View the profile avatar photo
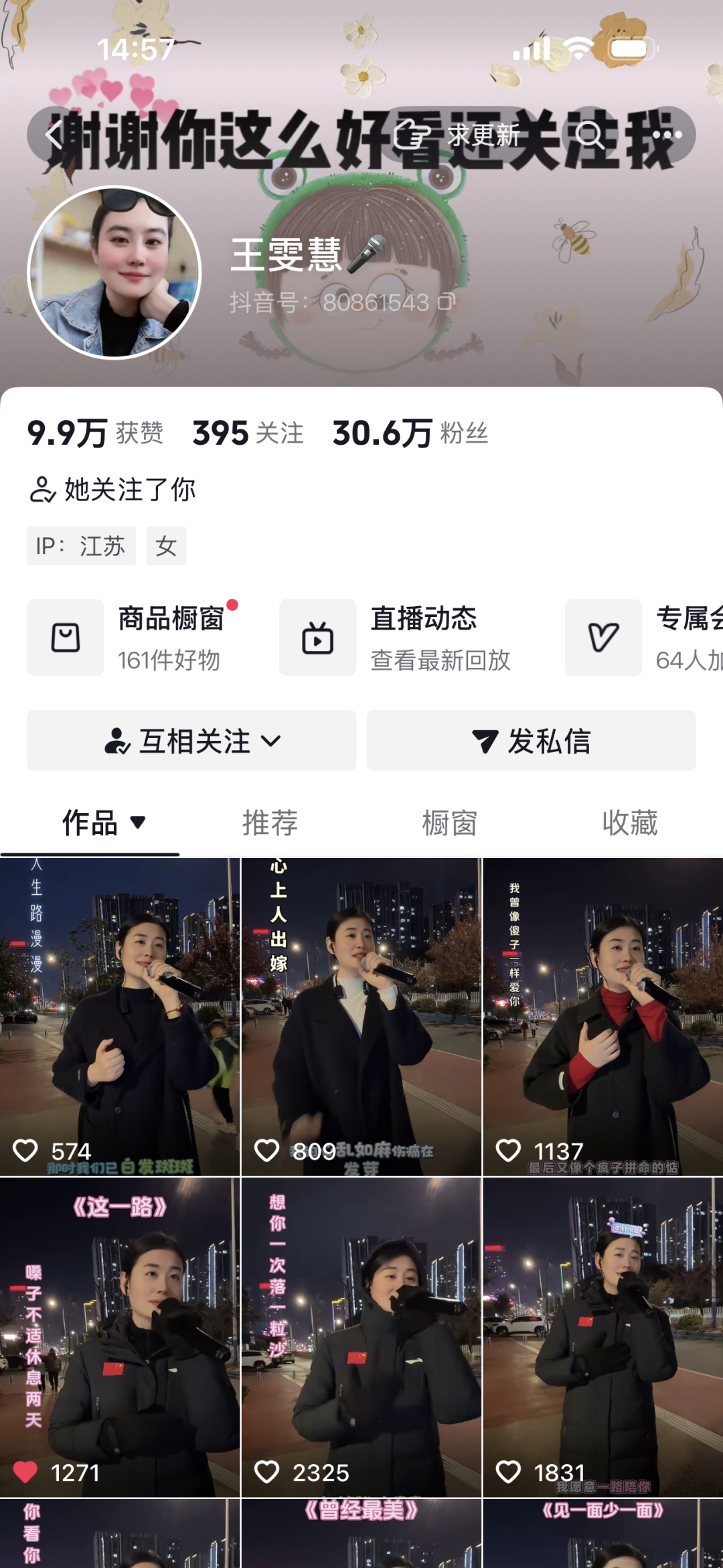 pyautogui.click(x=114, y=273)
